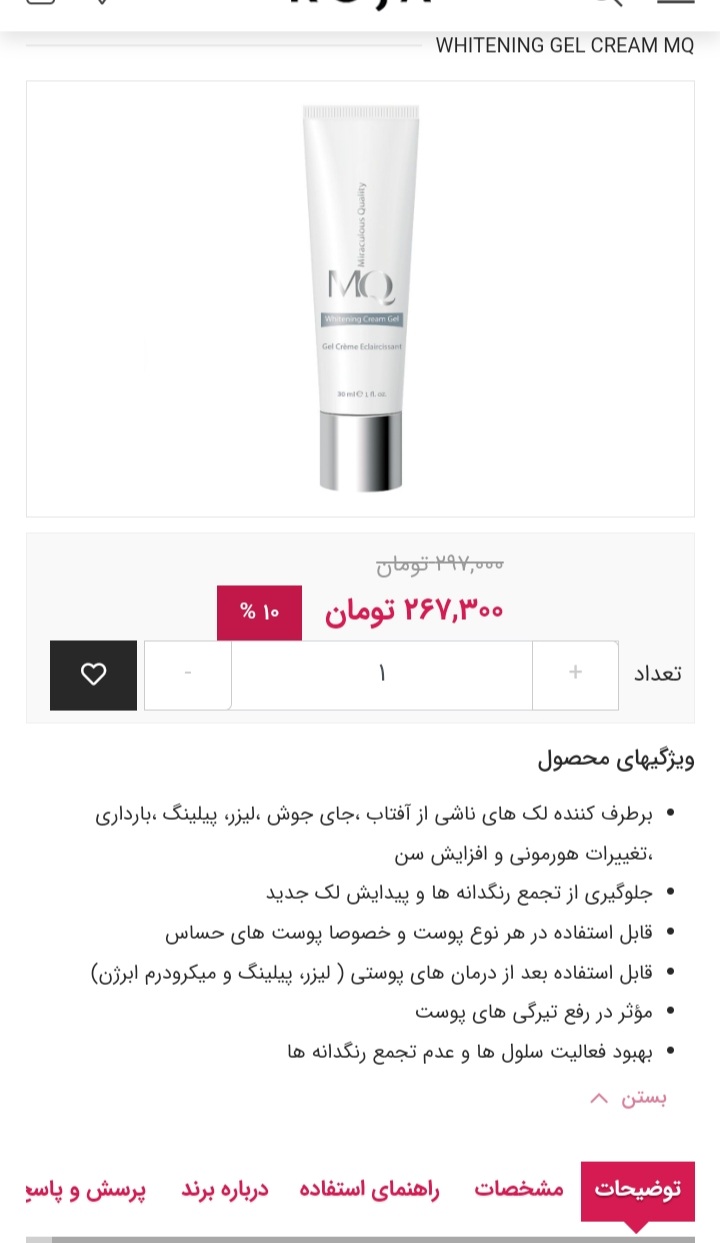
Task: Open the راهنمای استفاده tab
Action: (x=370, y=1190)
